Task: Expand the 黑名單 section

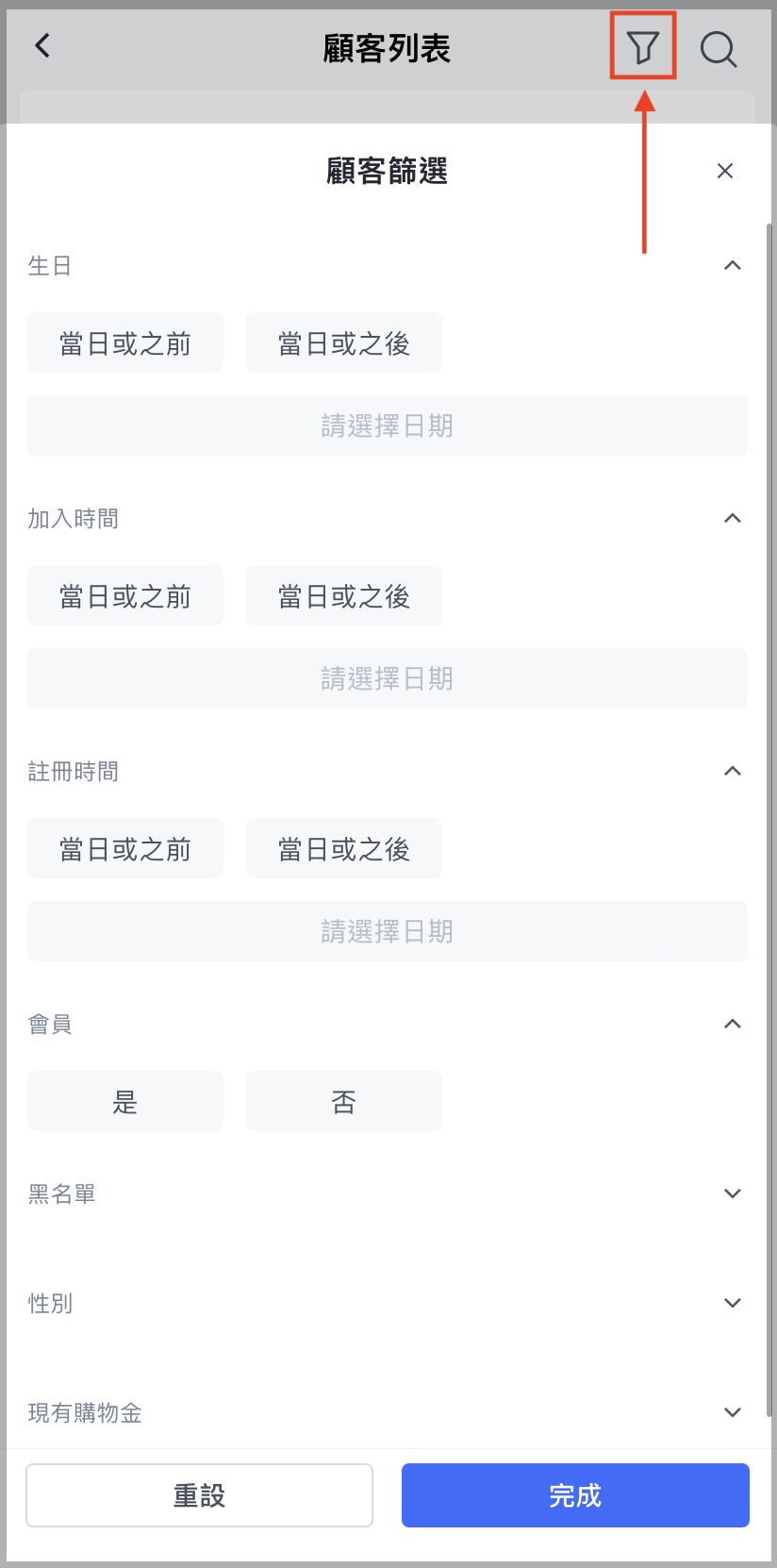Action: click(732, 1194)
